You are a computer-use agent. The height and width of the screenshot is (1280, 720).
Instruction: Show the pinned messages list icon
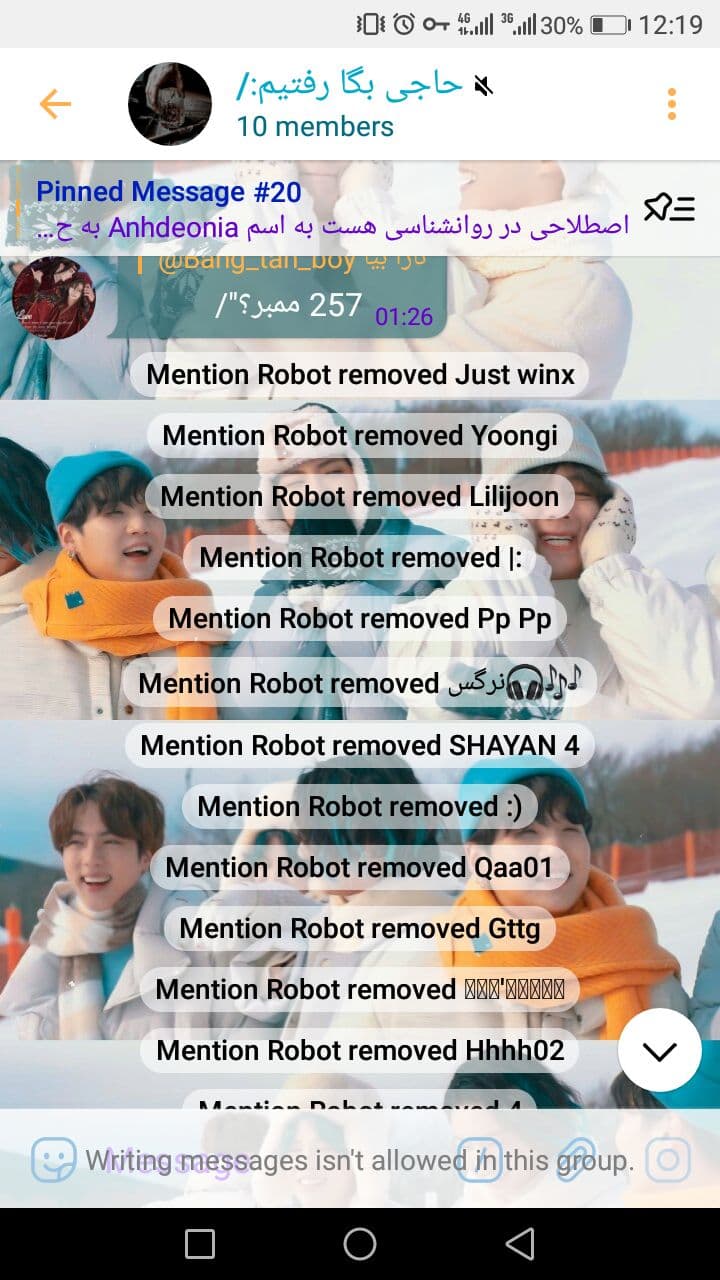[669, 208]
